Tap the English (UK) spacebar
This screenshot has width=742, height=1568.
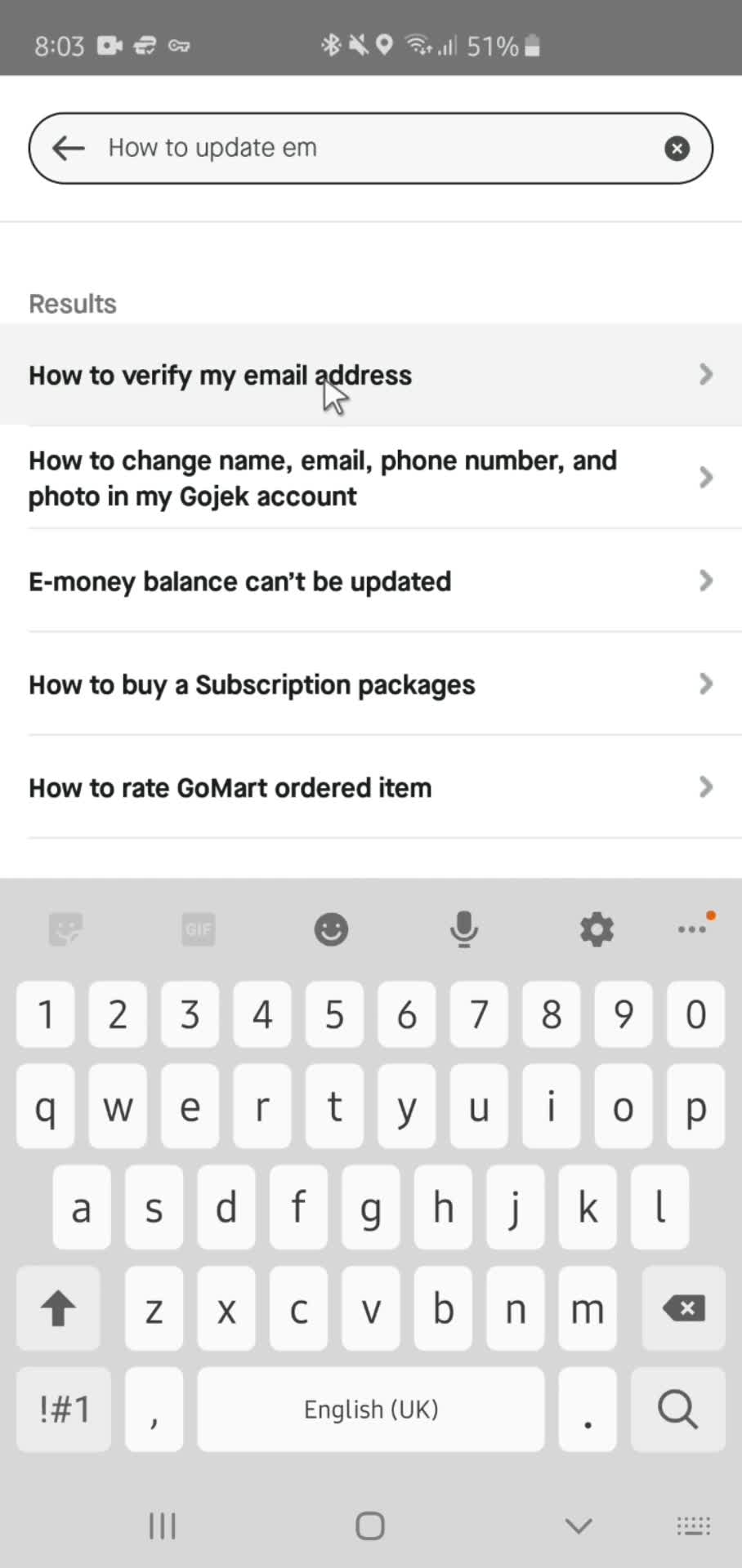point(370,1409)
